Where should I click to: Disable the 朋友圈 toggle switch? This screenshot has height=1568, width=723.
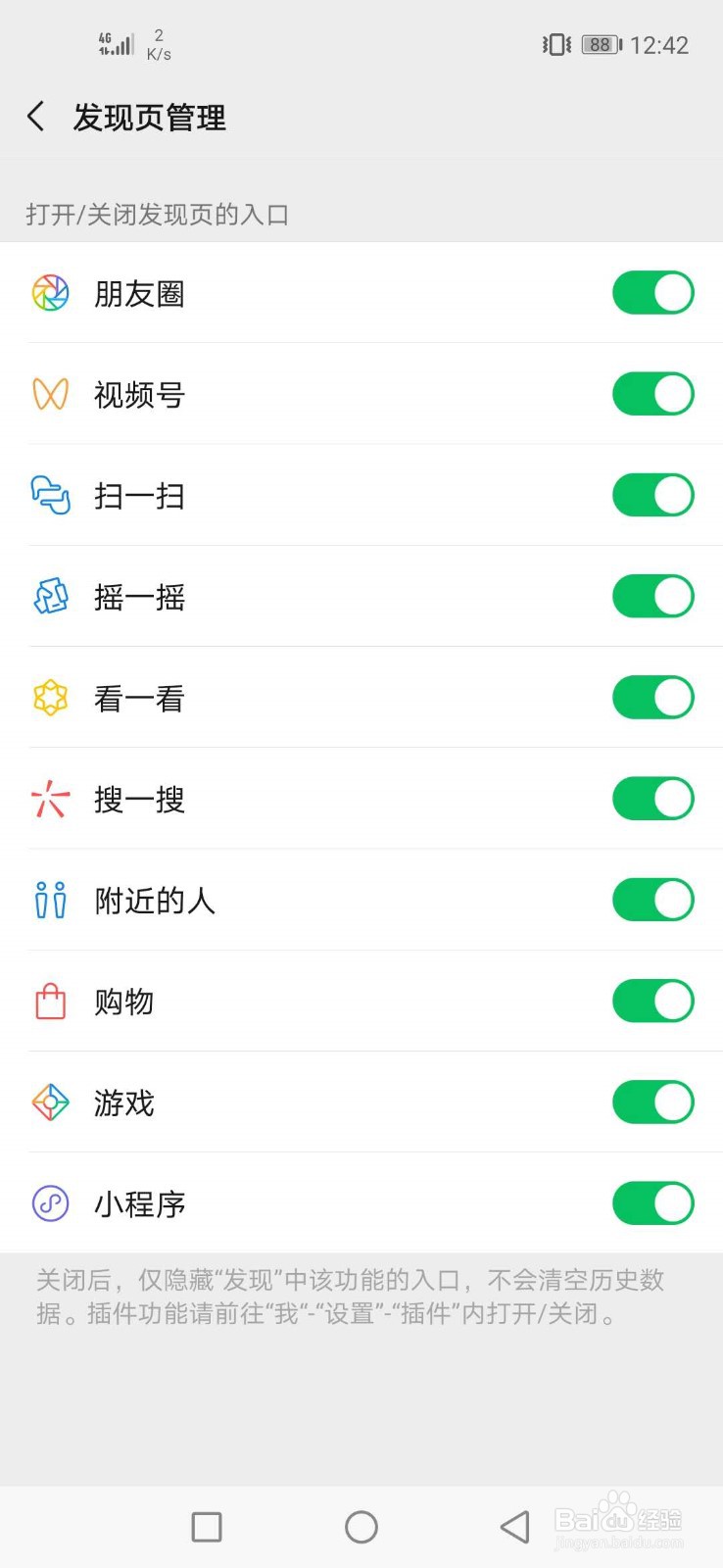(652, 292)
